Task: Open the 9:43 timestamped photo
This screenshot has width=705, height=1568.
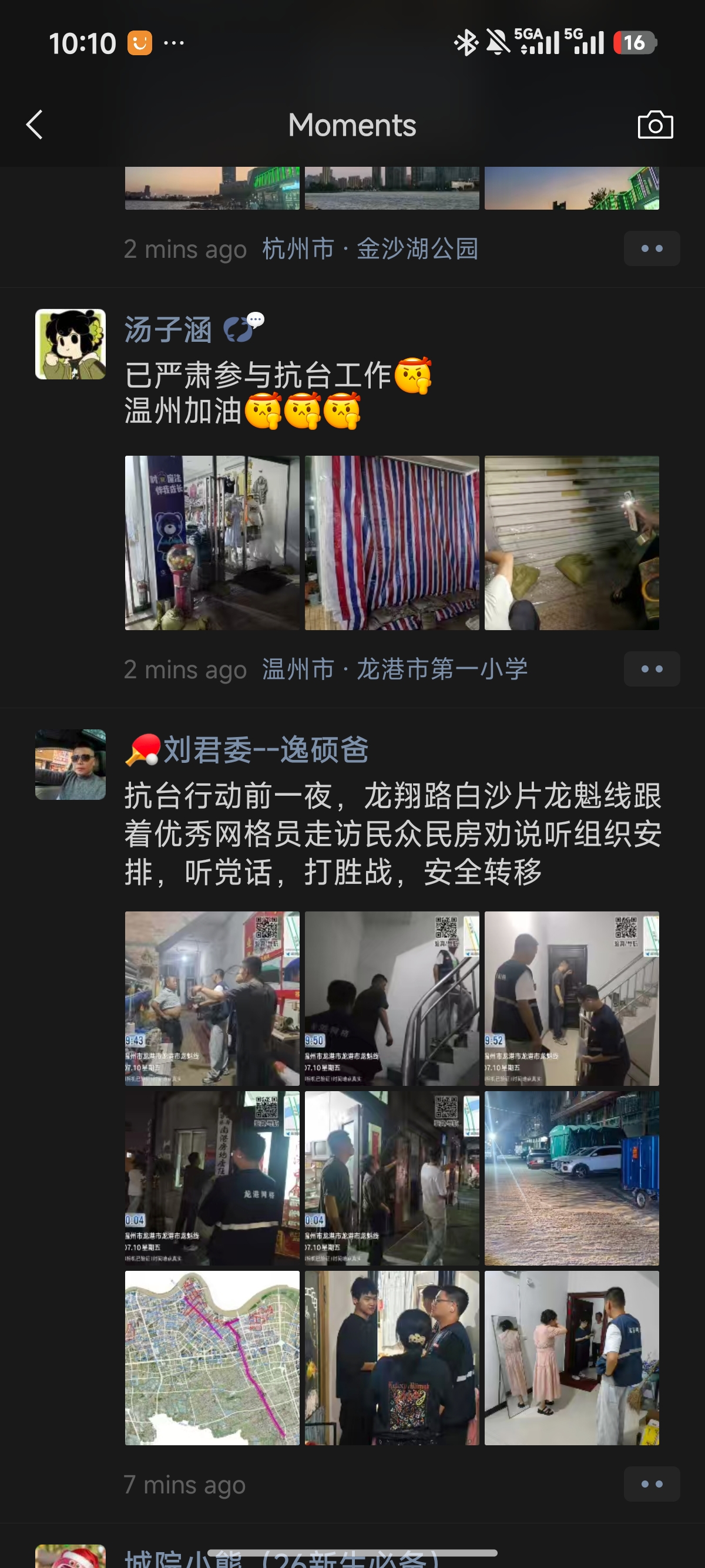Action: (212, 998)
